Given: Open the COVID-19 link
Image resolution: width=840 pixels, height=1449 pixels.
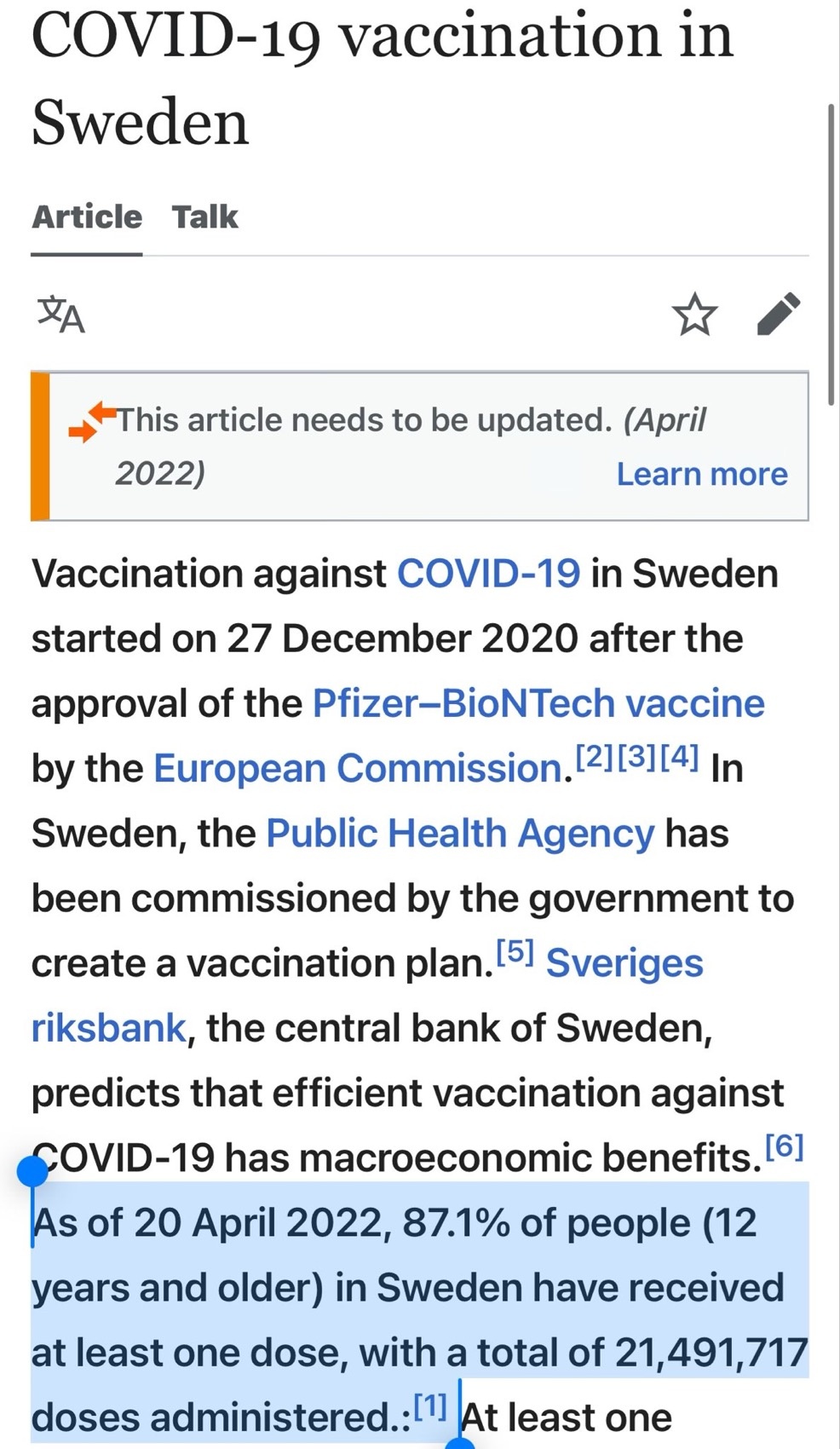Looking at the screenshot, I should click(x=489, y=573).
